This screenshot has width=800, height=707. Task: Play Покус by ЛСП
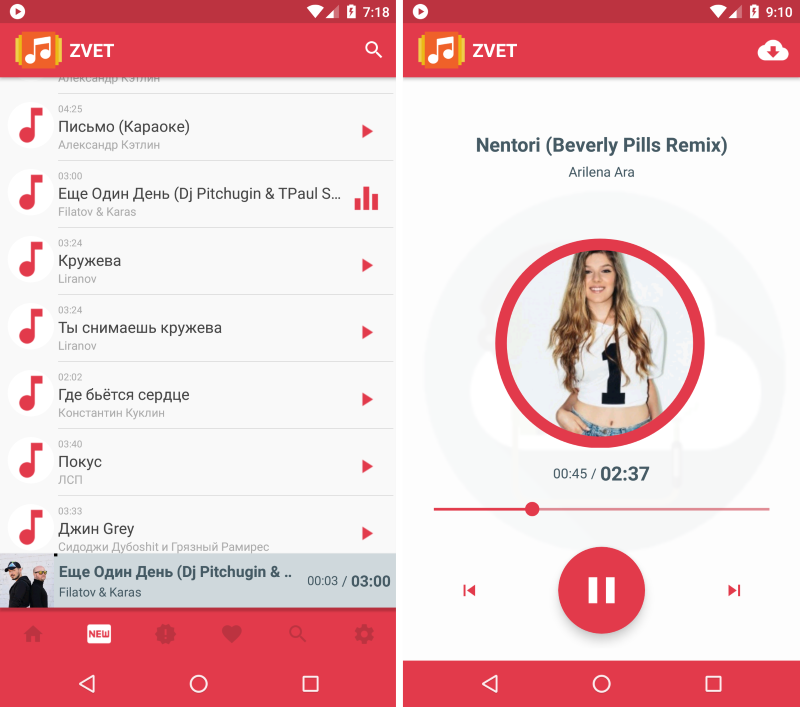[367, 466]
